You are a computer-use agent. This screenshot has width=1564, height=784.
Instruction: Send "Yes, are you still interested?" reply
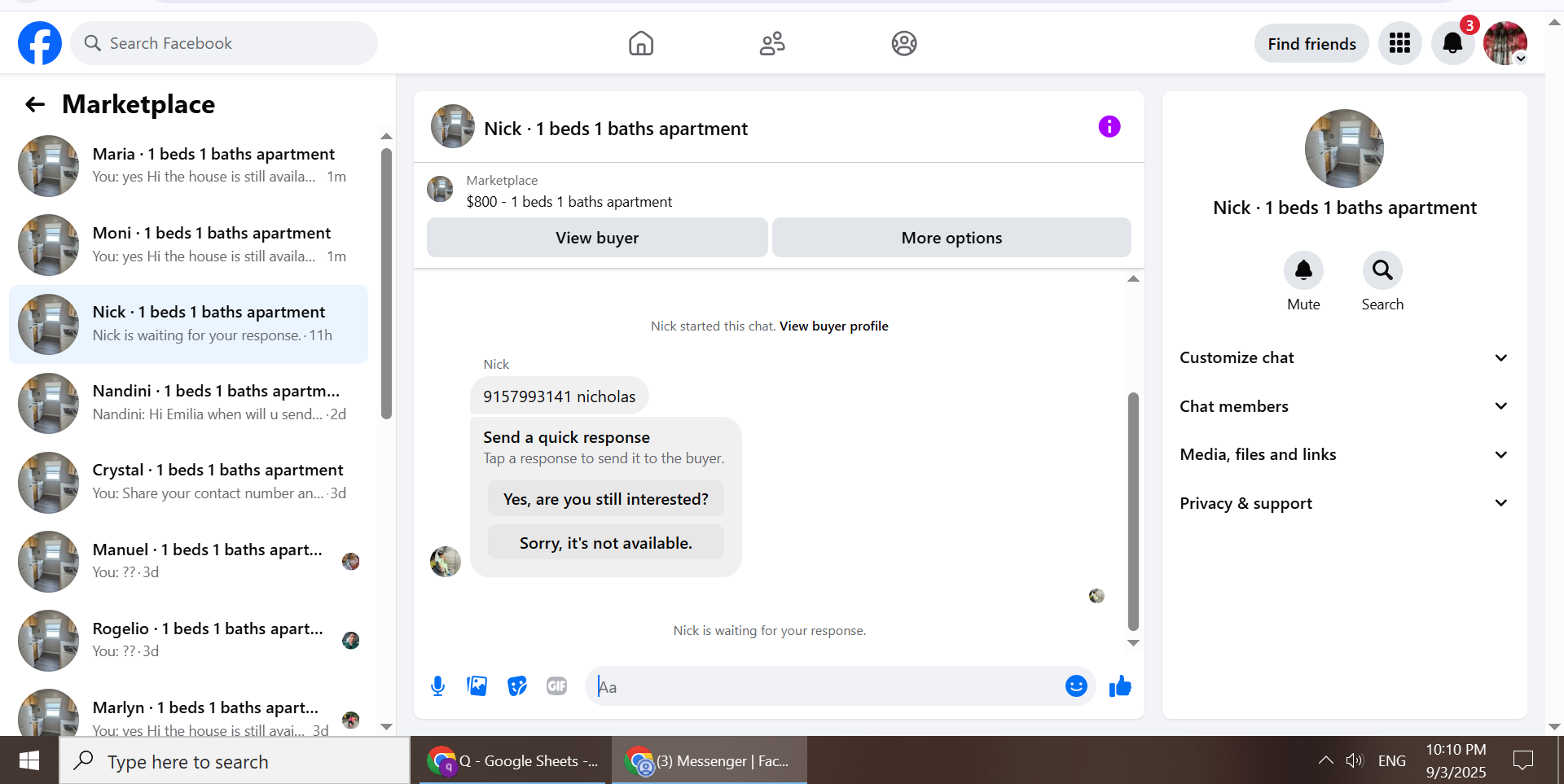click(x=606, y=499)
